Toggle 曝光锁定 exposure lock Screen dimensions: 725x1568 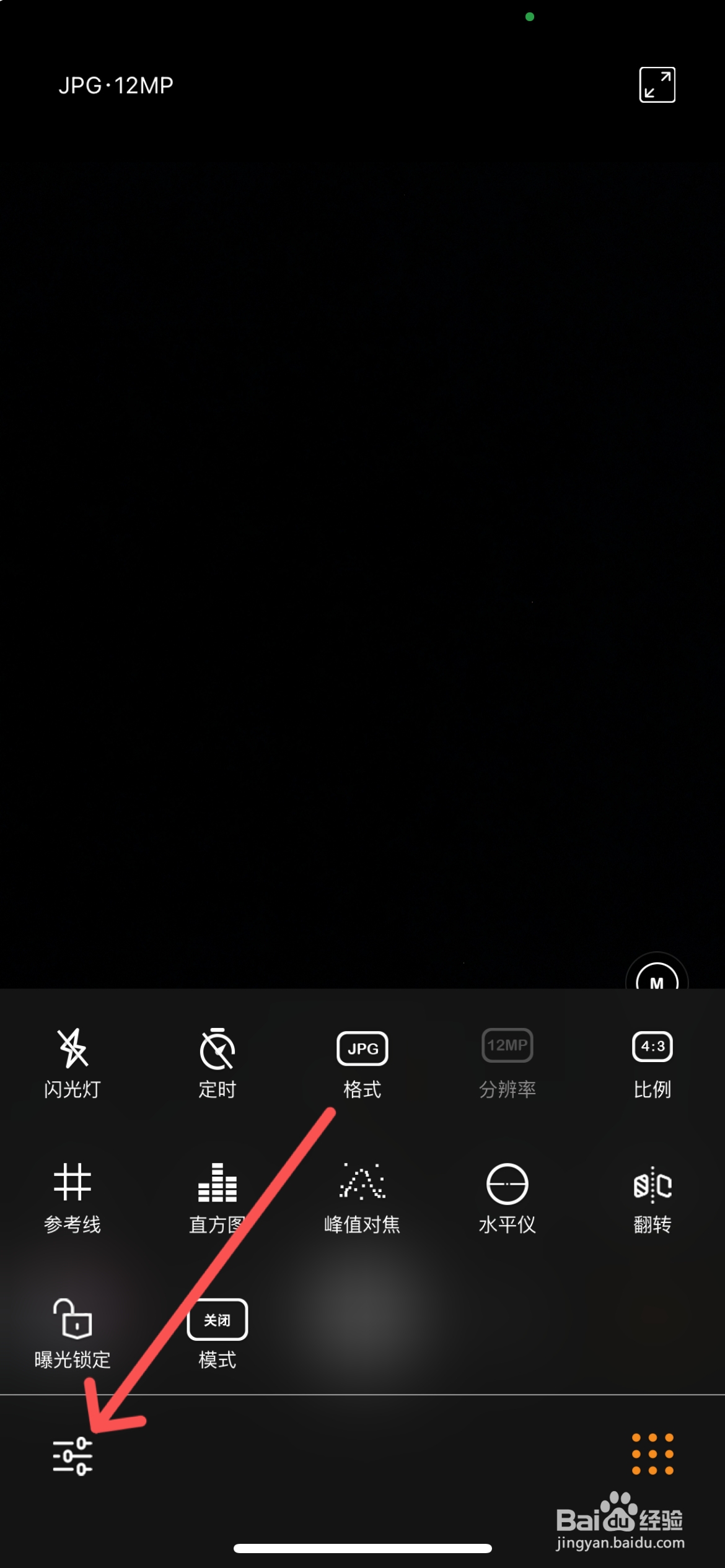(72, 1333)
